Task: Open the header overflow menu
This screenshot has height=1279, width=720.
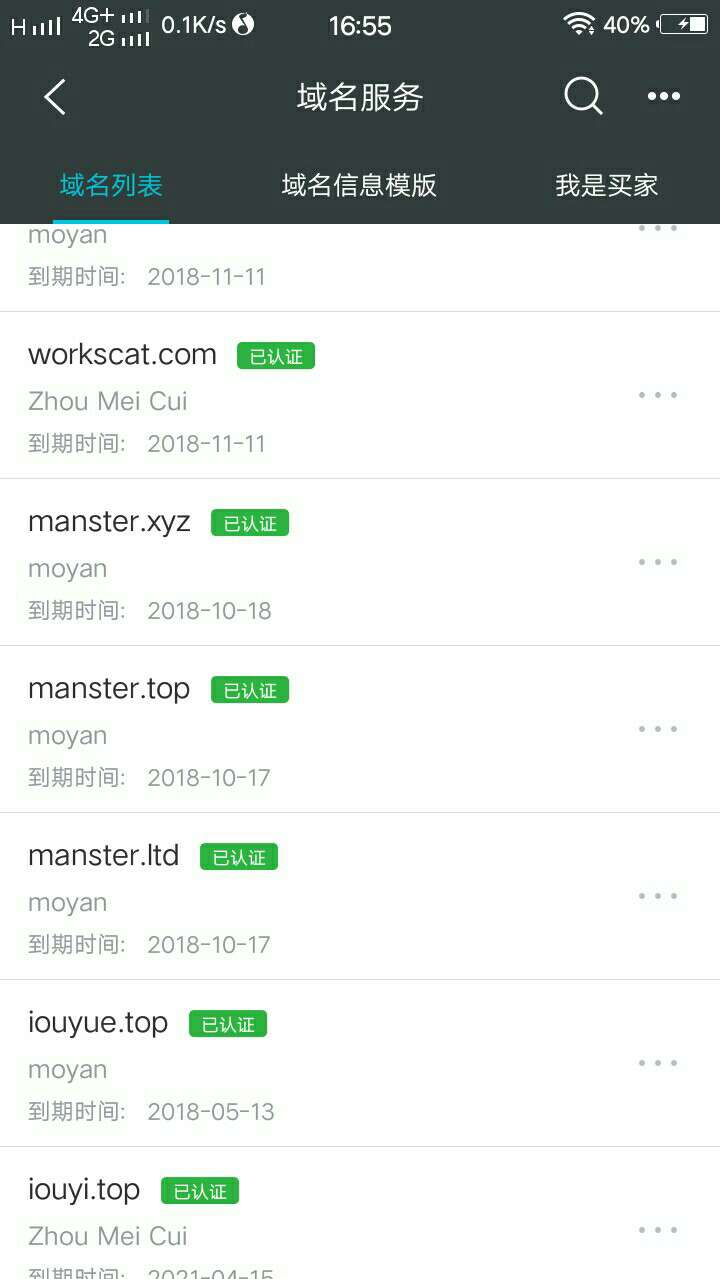Action: click(x=663, y=97)
